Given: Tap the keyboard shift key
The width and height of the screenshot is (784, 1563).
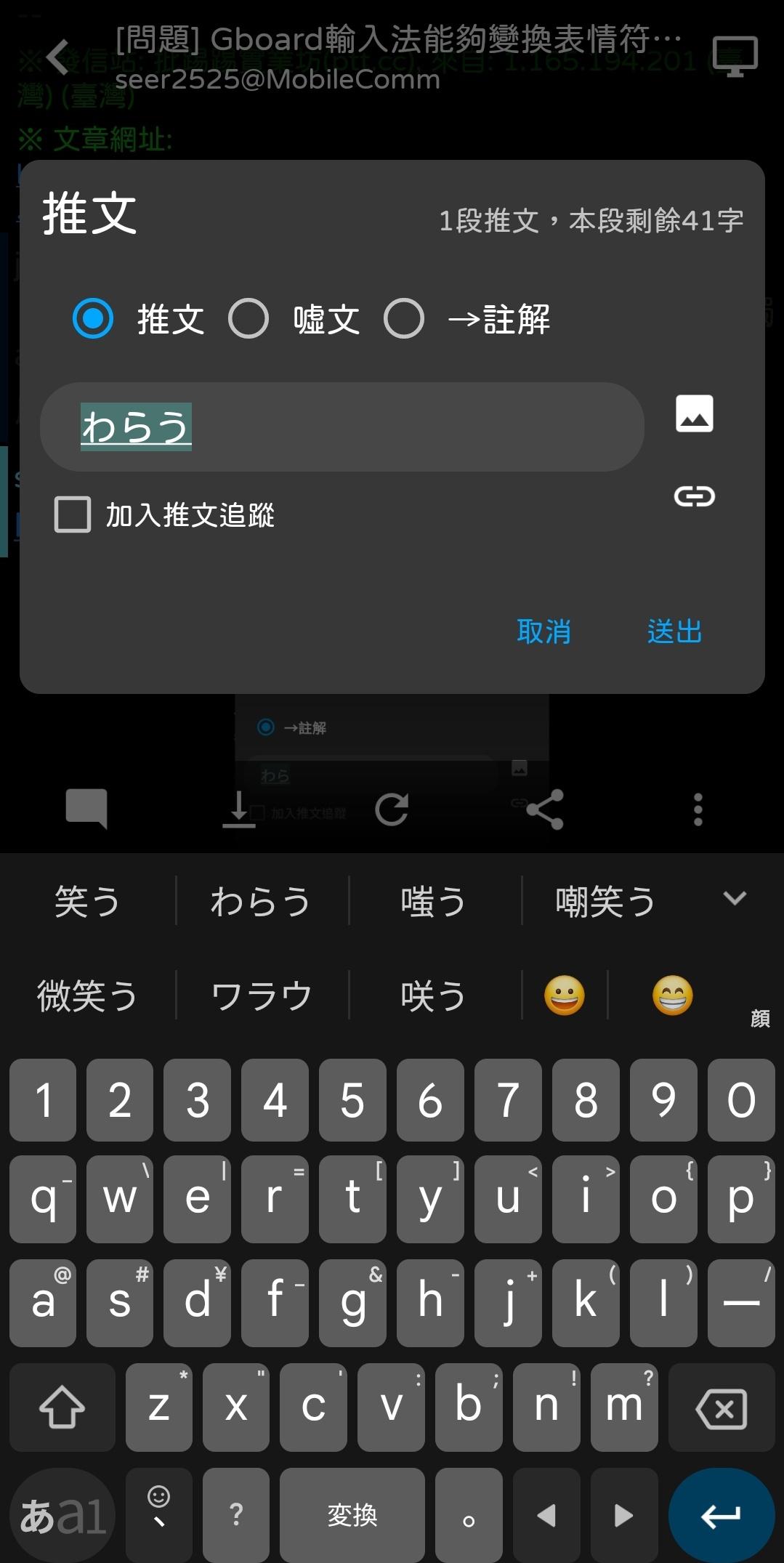Looking at the screenshot, I should point(62,1407).
